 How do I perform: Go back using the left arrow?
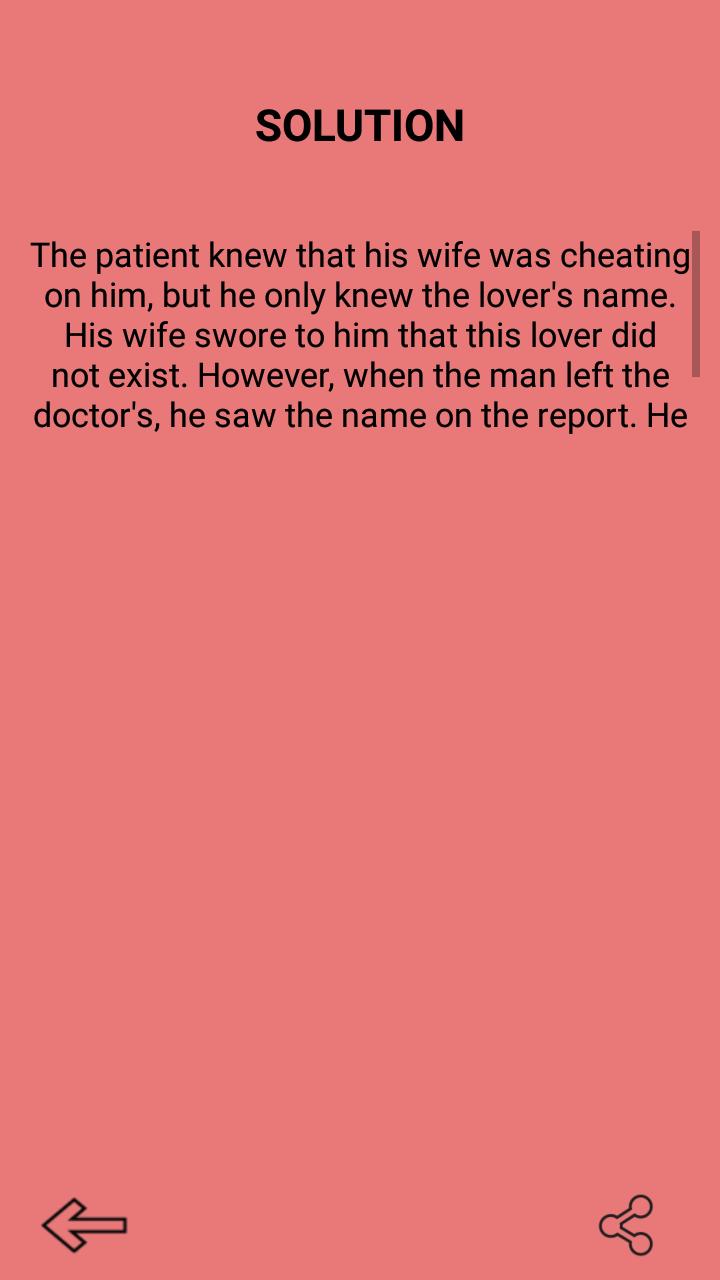[x=84, y=1225]
